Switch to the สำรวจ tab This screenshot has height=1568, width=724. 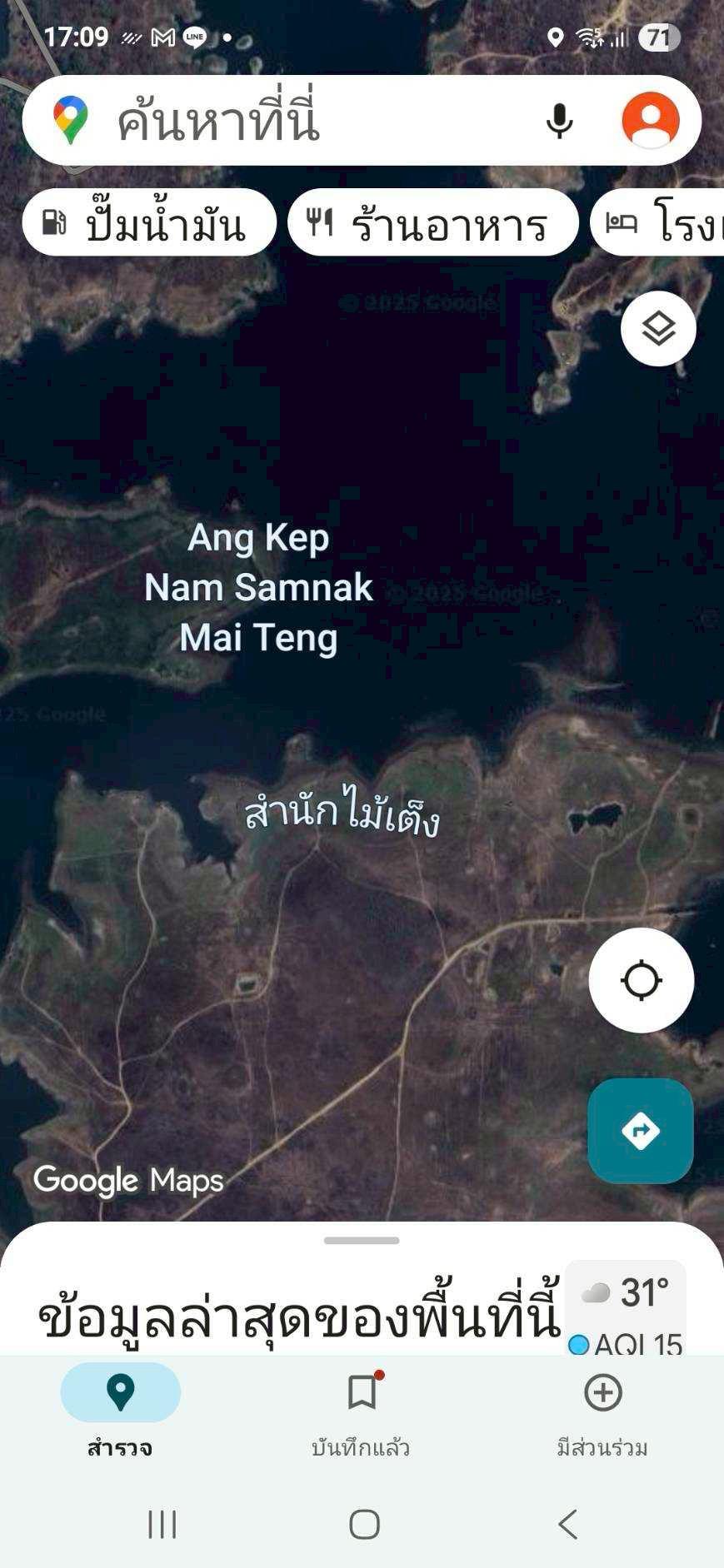[x=120, y=1409]
